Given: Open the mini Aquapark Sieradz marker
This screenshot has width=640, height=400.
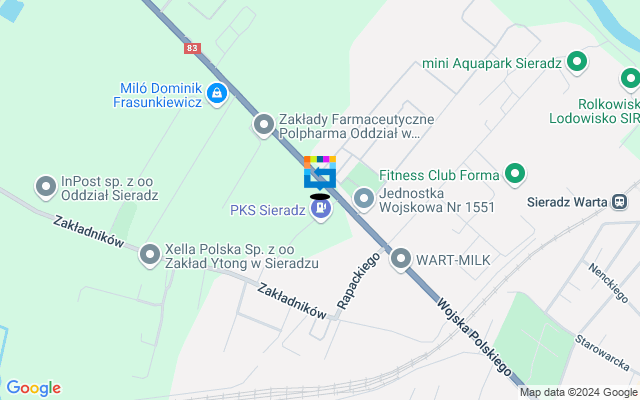Looking at the screenshot, I should point(577,63).
